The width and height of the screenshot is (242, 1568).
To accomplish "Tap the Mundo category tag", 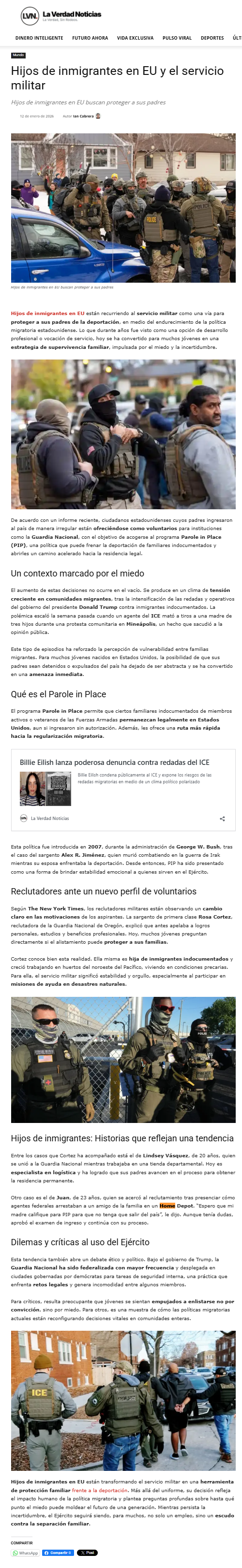I will coord(18,56).
